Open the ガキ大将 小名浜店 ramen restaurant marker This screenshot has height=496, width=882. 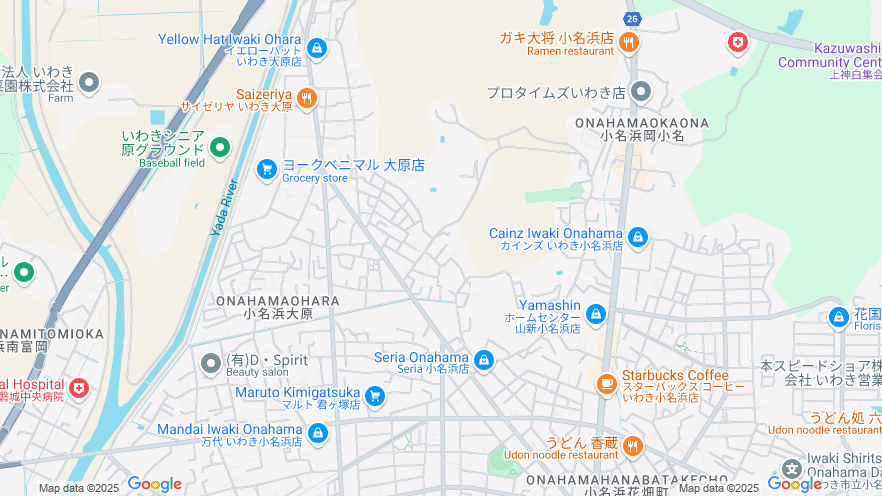coord(628,42)
